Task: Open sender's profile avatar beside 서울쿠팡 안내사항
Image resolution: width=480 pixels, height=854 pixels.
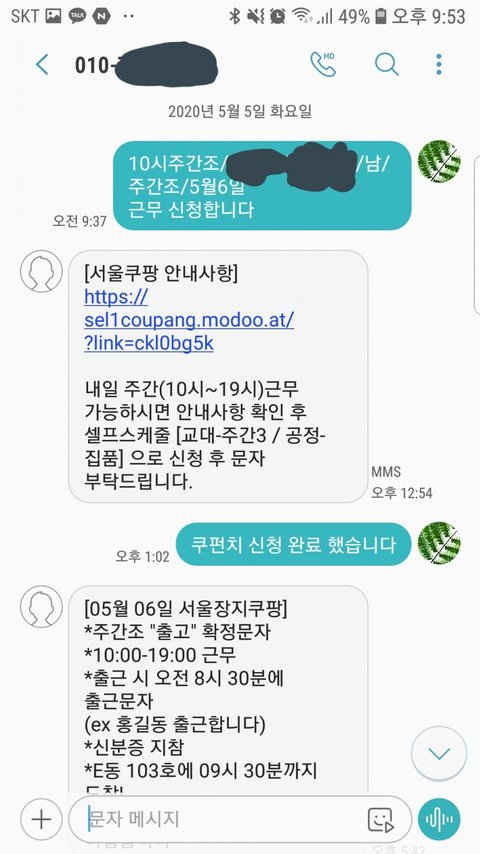Action: pyautogui.click(x=41, y=271)
